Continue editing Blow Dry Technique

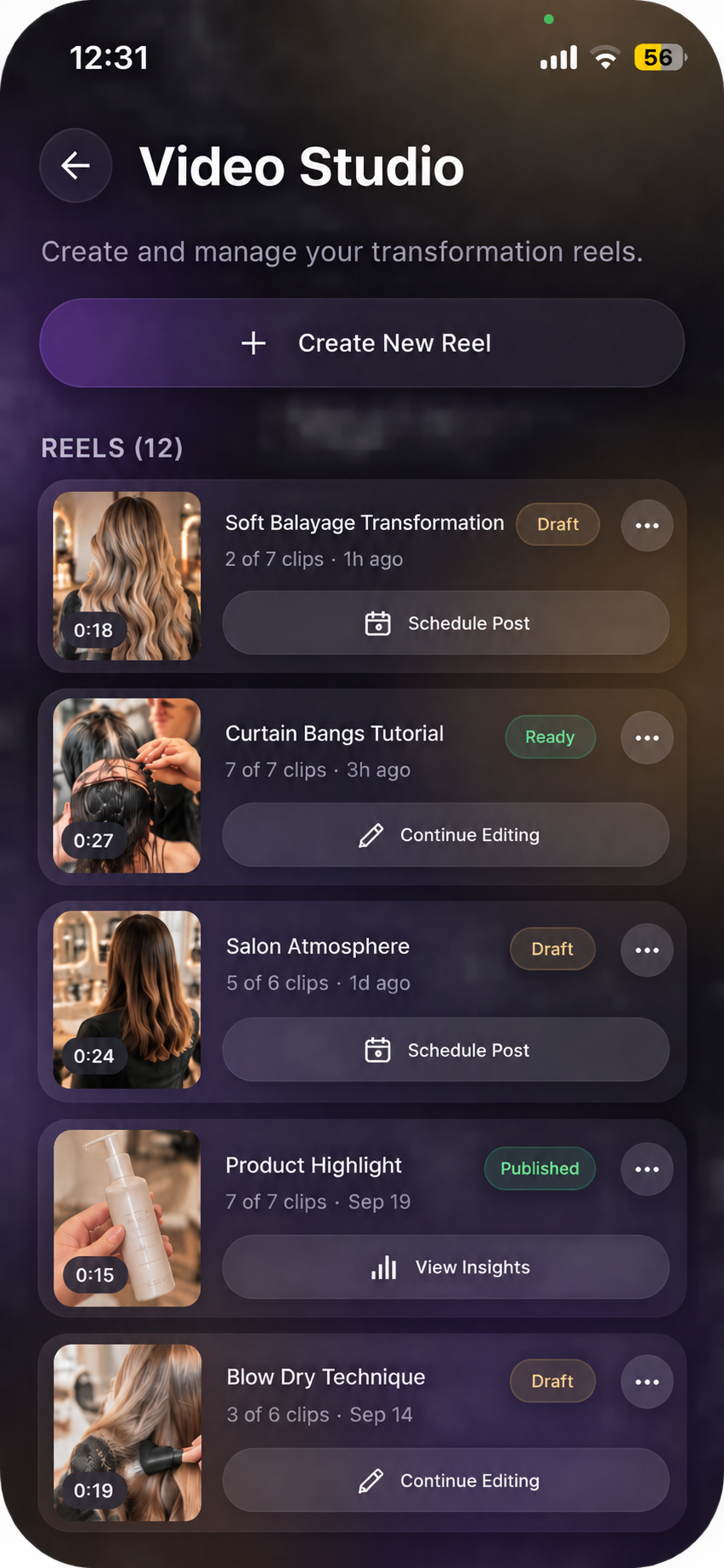point(445,1481)
